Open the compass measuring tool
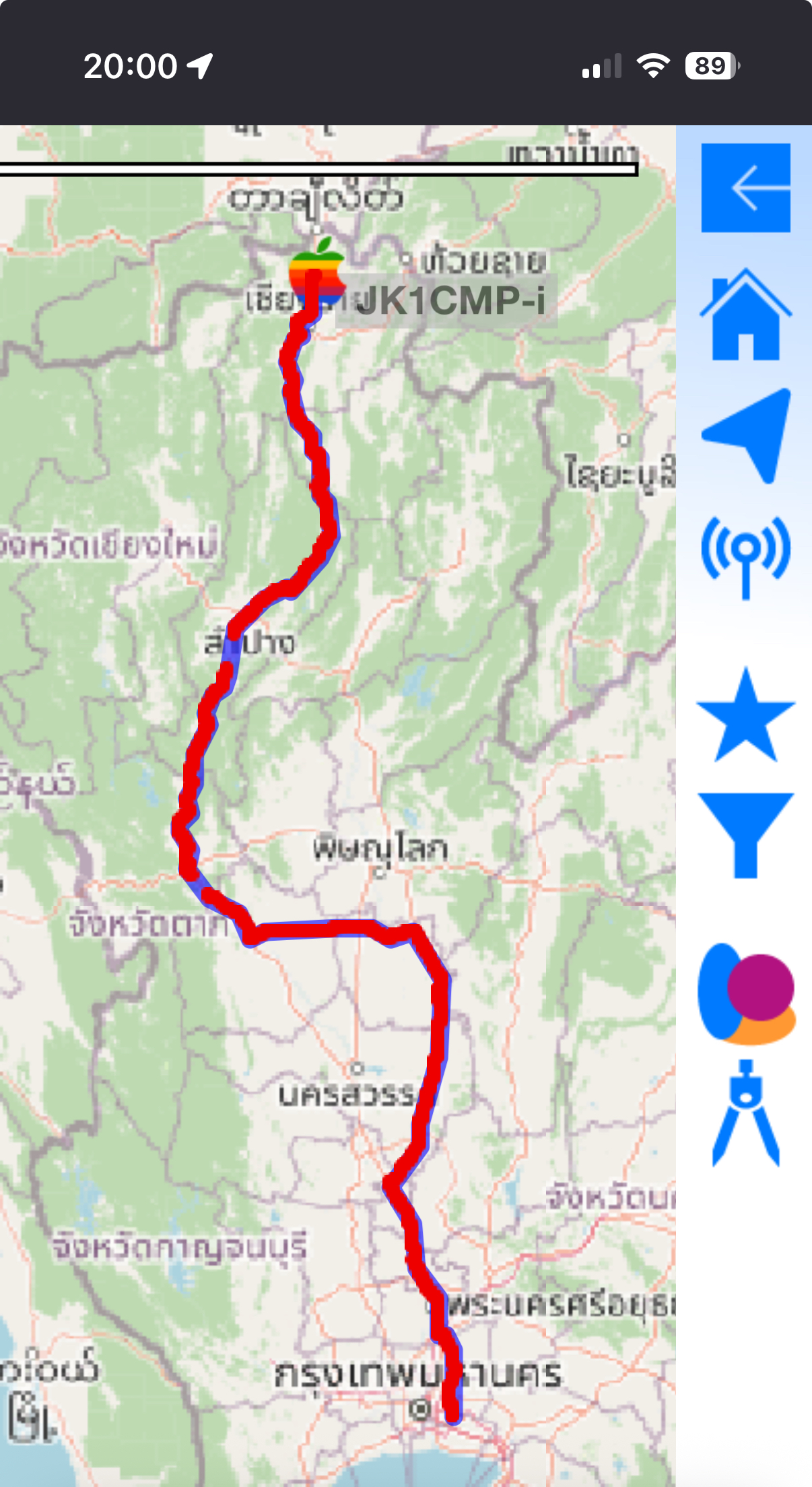This screenshot has width=812, height=1487. point(745,1114)
